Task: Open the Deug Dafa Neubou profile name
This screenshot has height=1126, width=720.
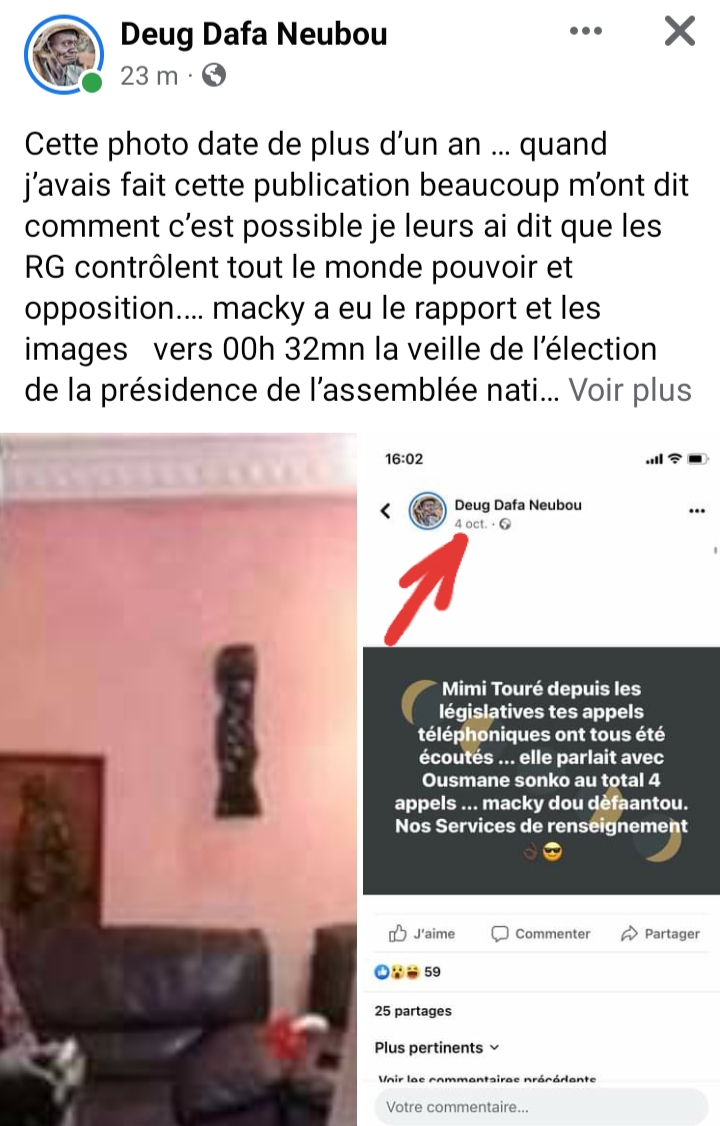Action: [x=254, y=35]
